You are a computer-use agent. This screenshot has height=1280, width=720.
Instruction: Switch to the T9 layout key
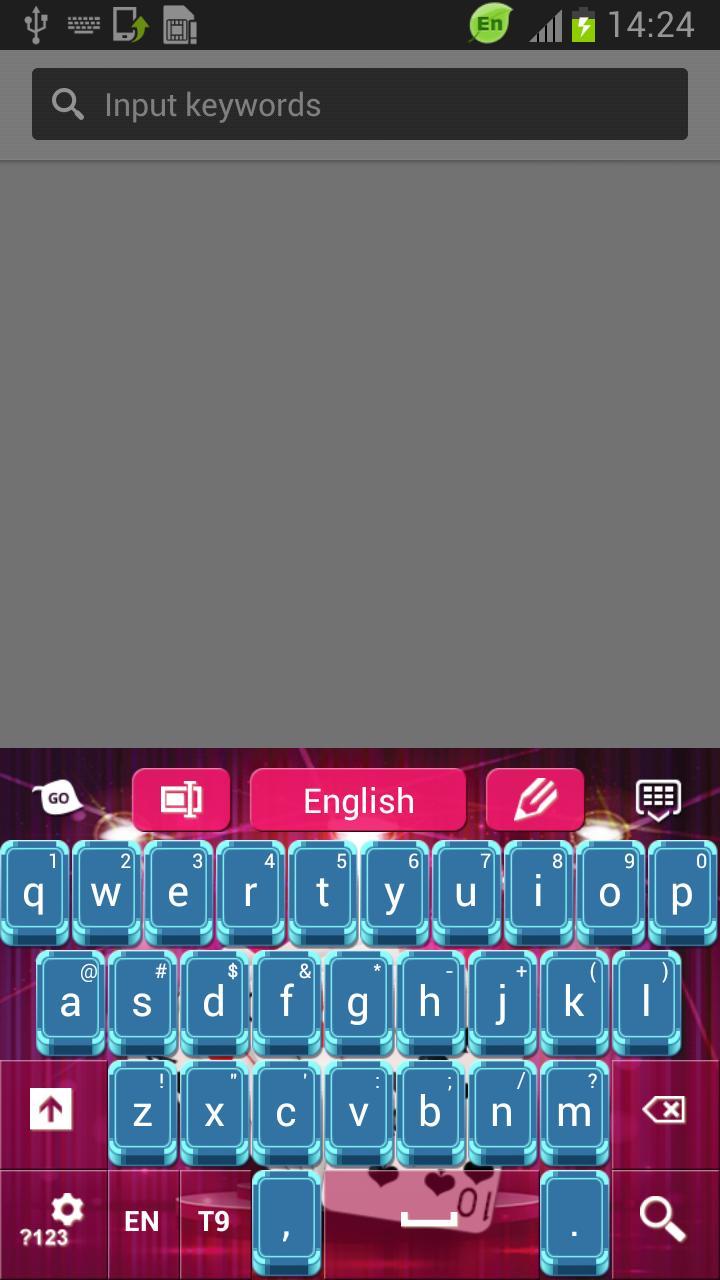pos(214,1222)
